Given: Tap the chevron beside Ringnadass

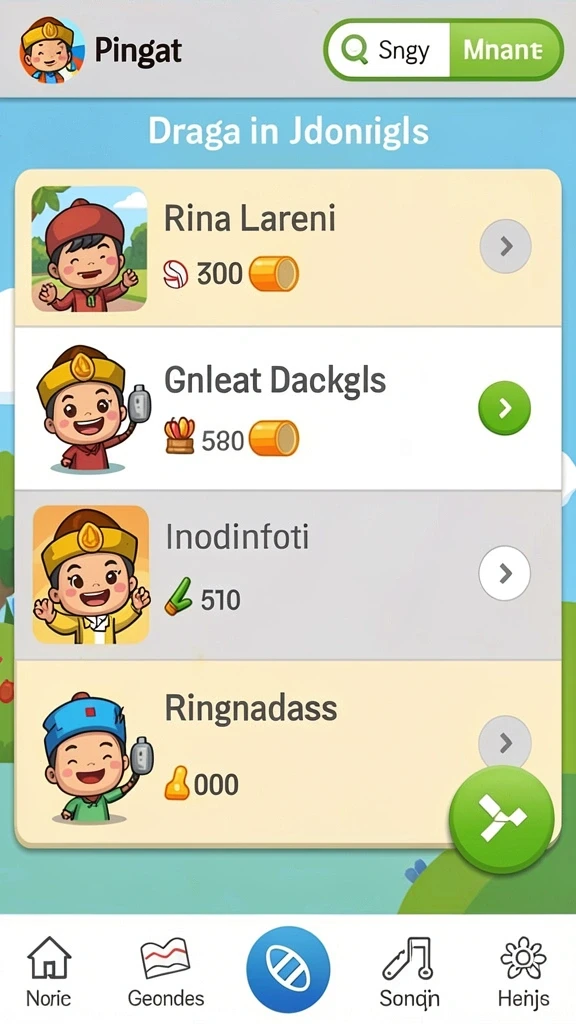Looking at the screenshot, I should (x=505, y=743).
